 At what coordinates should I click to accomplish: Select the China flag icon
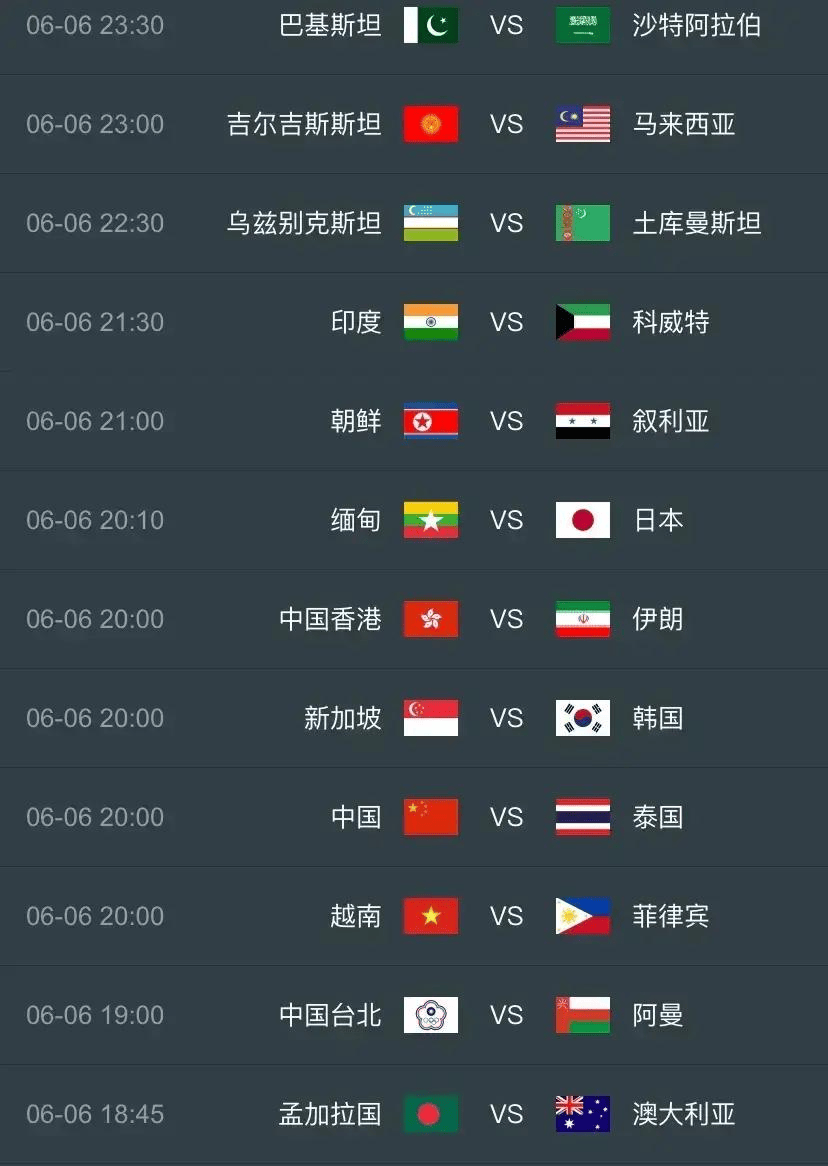[x=430, y=817]
